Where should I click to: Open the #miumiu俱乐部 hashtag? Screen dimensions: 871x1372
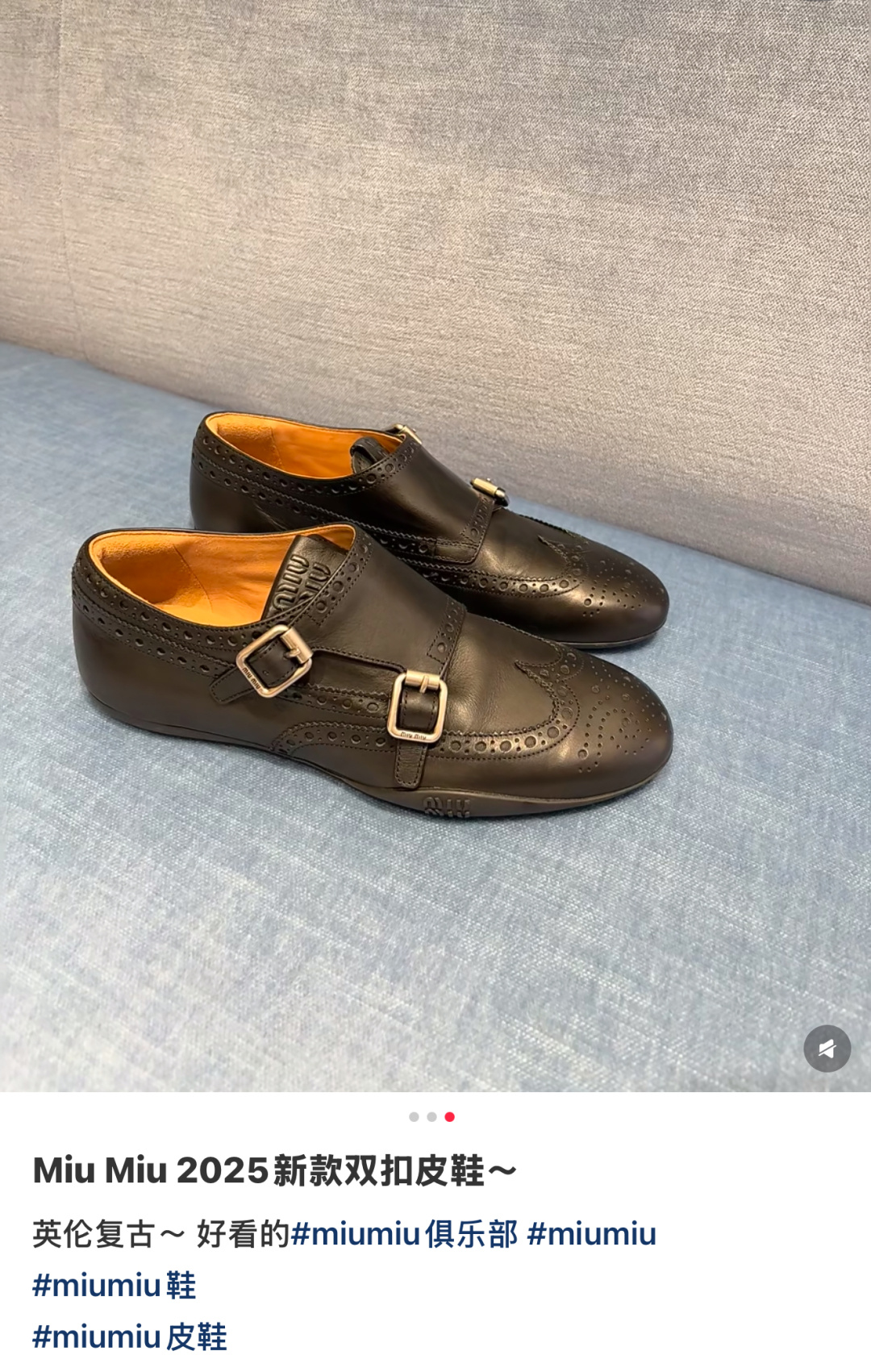pos(404,1234)
